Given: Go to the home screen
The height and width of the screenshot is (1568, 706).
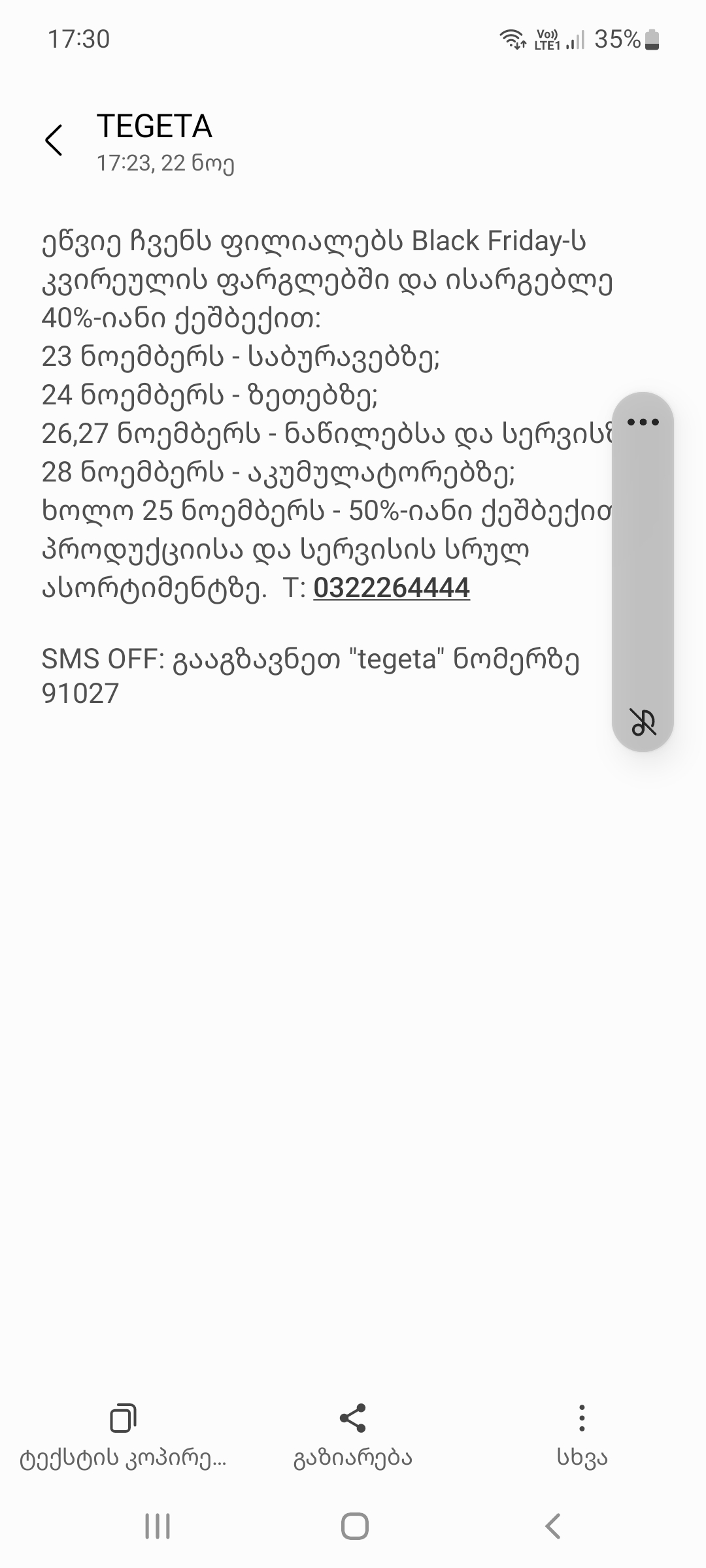Looking at the screenshot, I should tap(355, 1527).
